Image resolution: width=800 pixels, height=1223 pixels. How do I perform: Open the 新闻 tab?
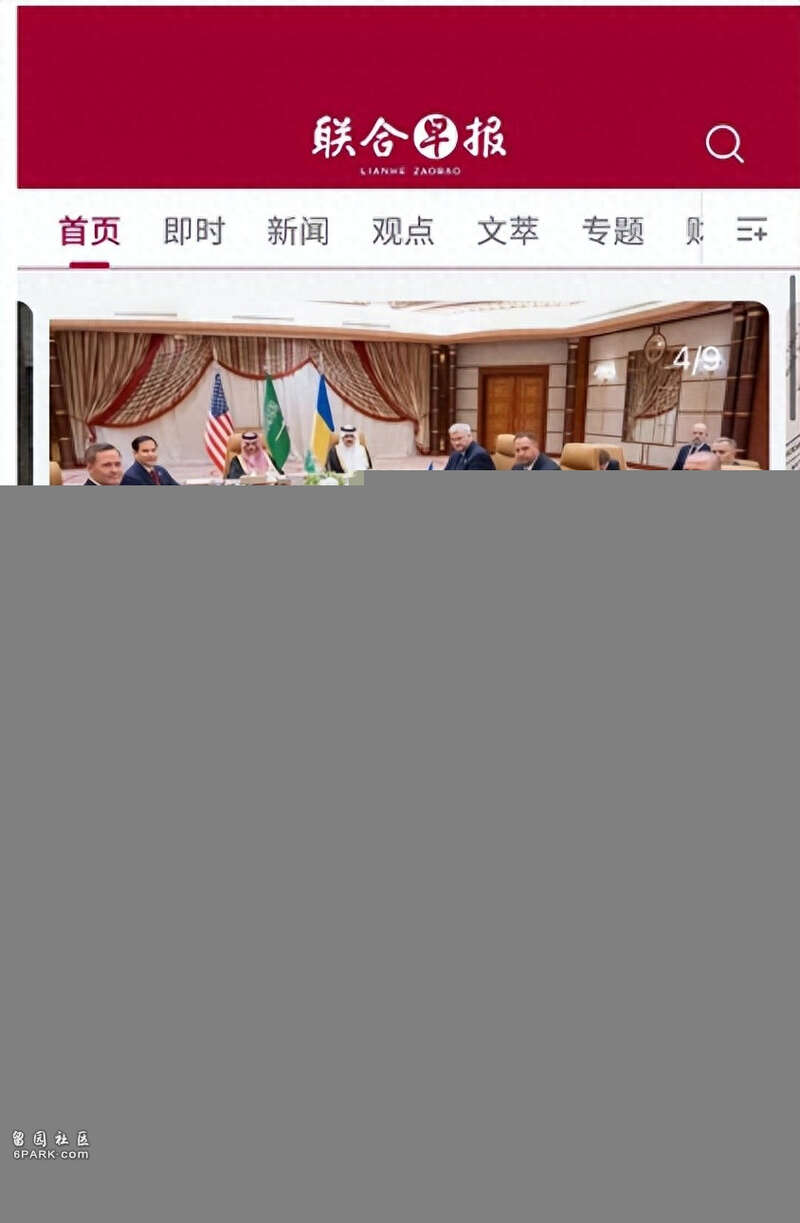(x=298, y=231)
